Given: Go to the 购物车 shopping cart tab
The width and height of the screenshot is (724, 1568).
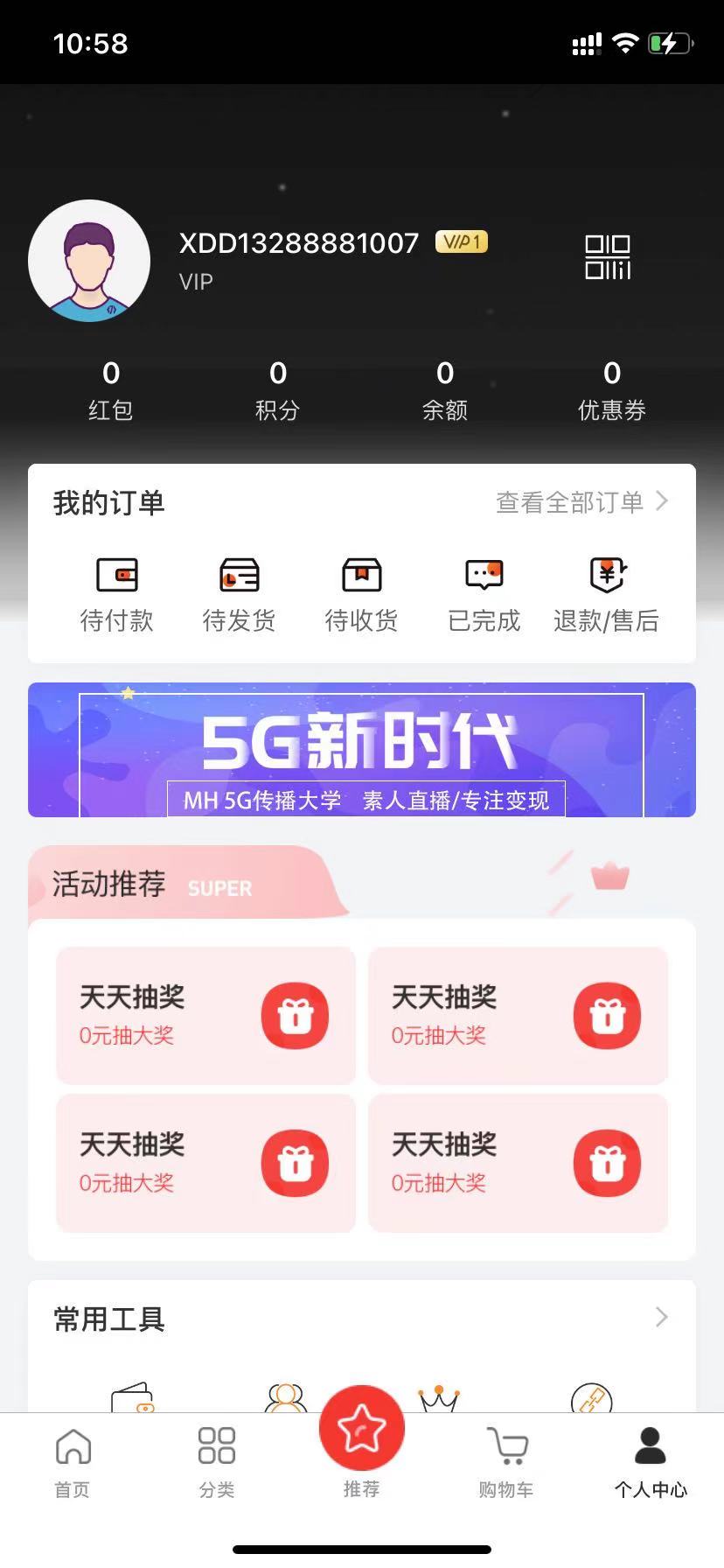Looking at the screenshot, I should click(x=506, y=1463).
